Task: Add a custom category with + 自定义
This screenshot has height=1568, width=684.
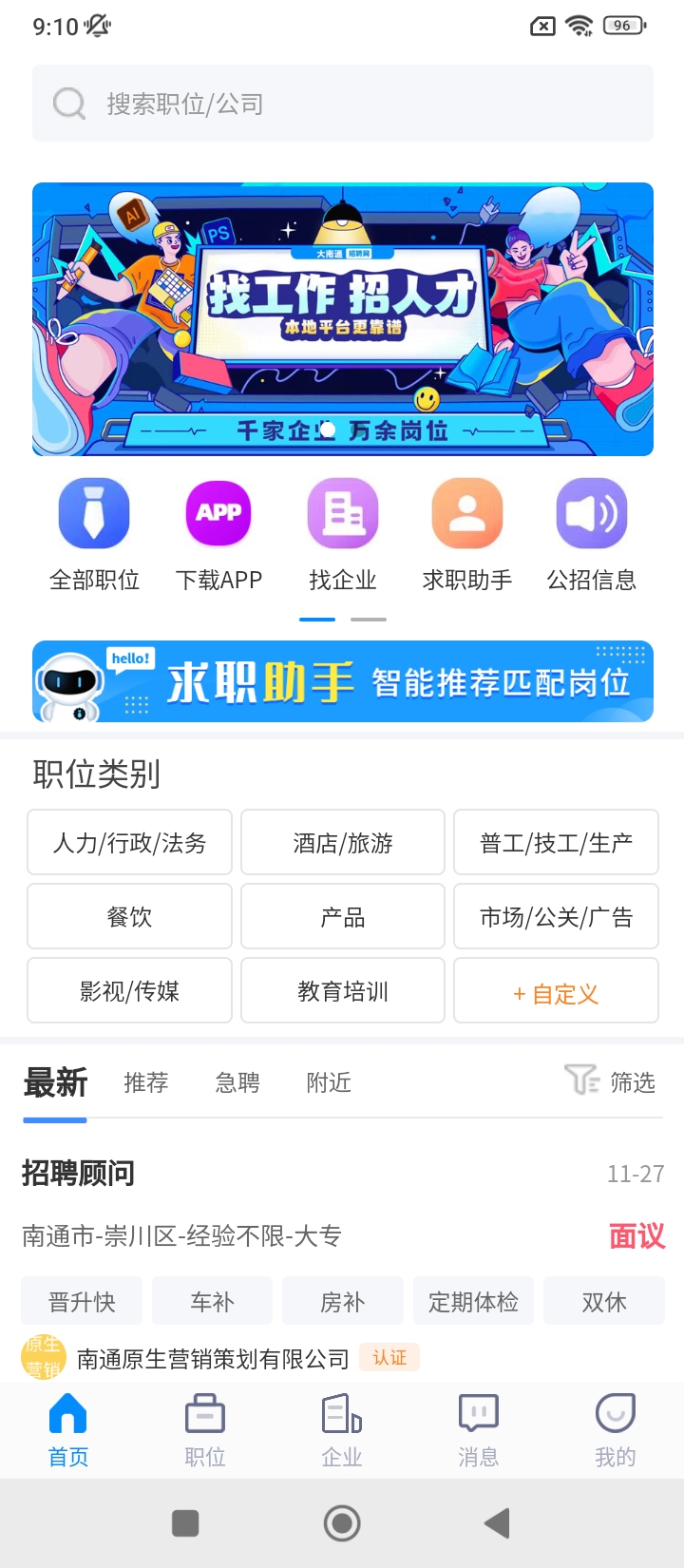Action: pyautogui.click(x=556, y=992)
